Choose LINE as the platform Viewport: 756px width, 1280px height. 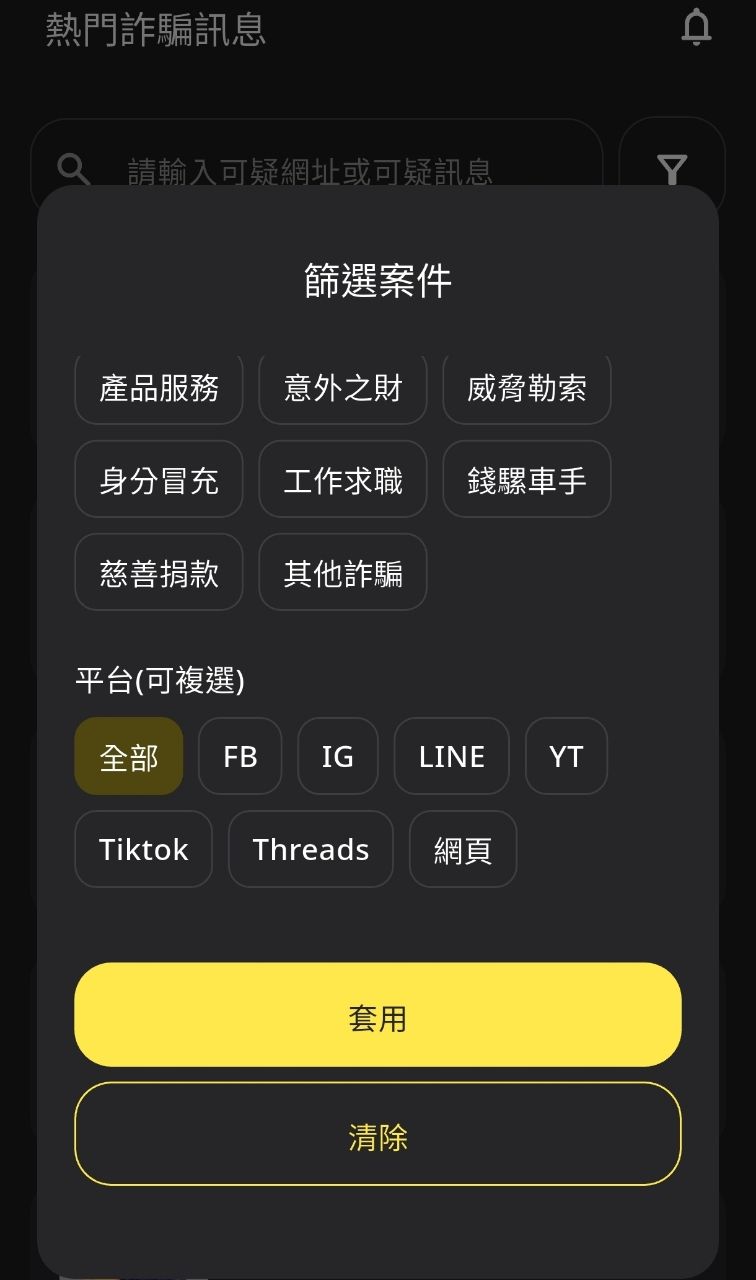[x=452, y=757]
